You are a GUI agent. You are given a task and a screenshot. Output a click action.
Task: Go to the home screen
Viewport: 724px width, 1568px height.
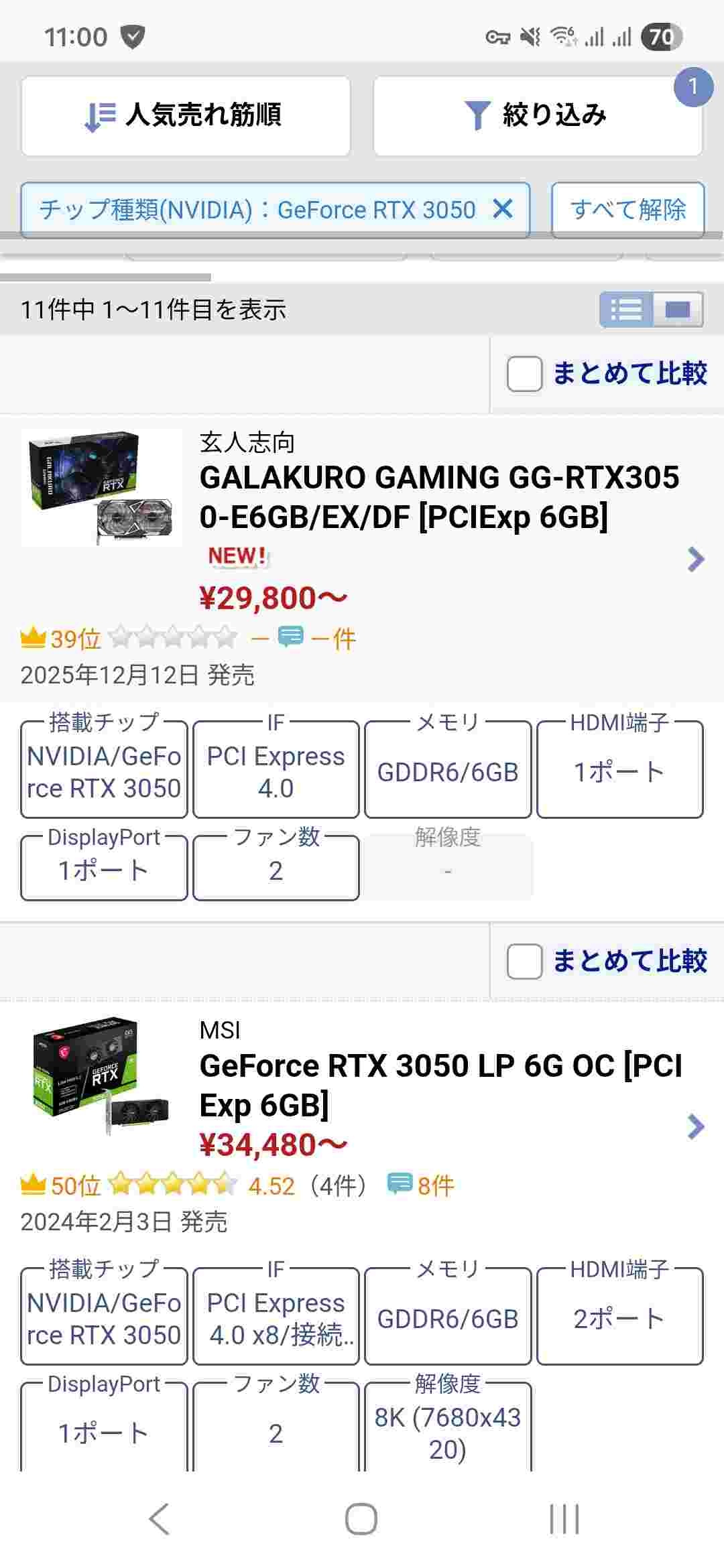361,1518
